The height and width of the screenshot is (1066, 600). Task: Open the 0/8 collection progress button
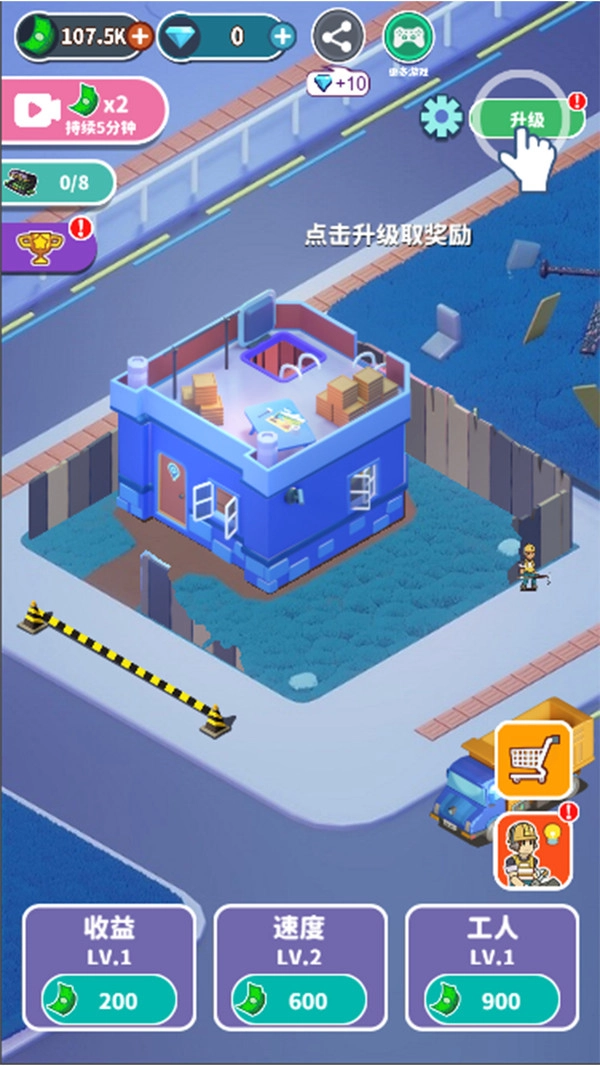tap(58, 183)
